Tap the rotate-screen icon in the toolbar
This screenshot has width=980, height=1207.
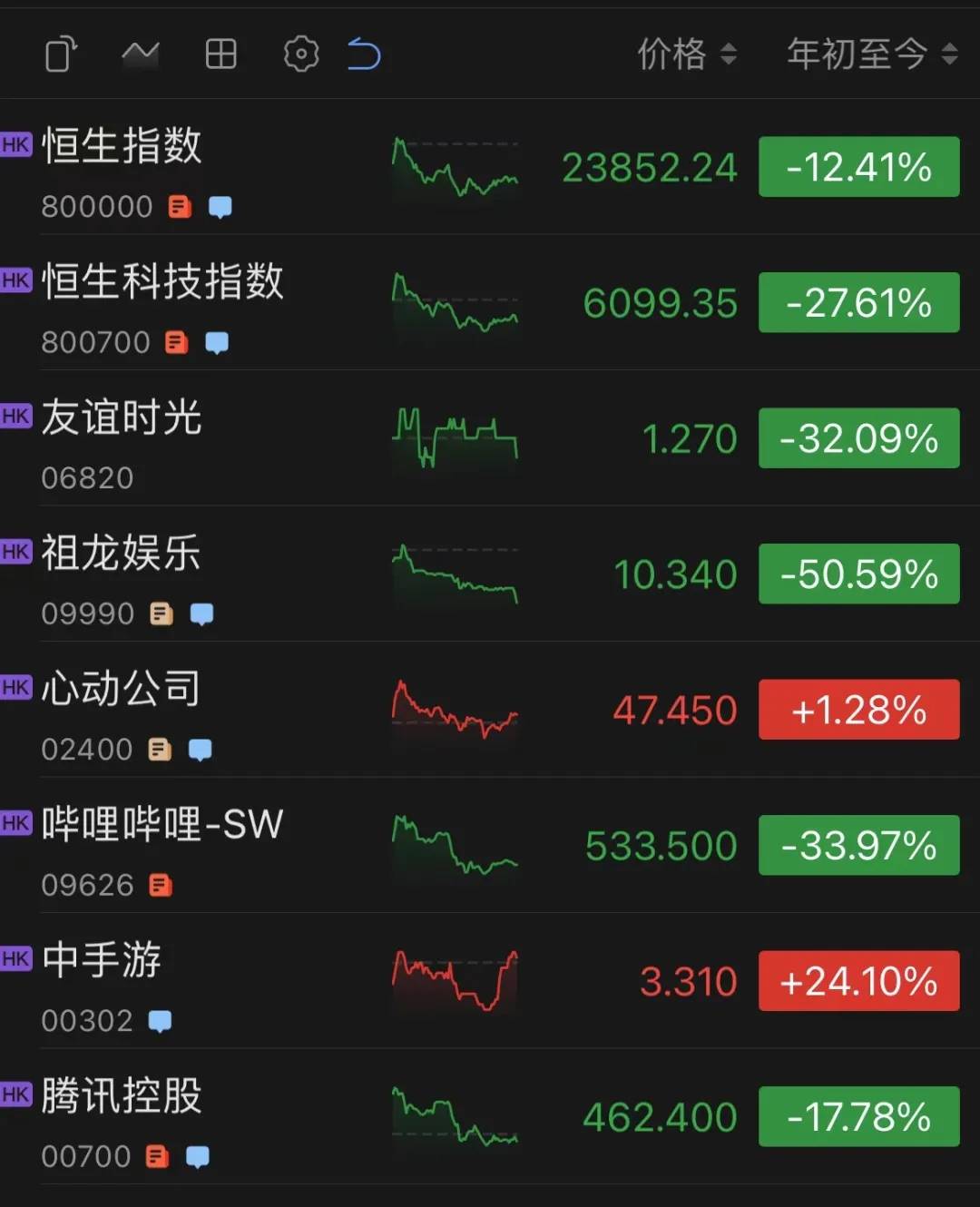pos(61,54)
